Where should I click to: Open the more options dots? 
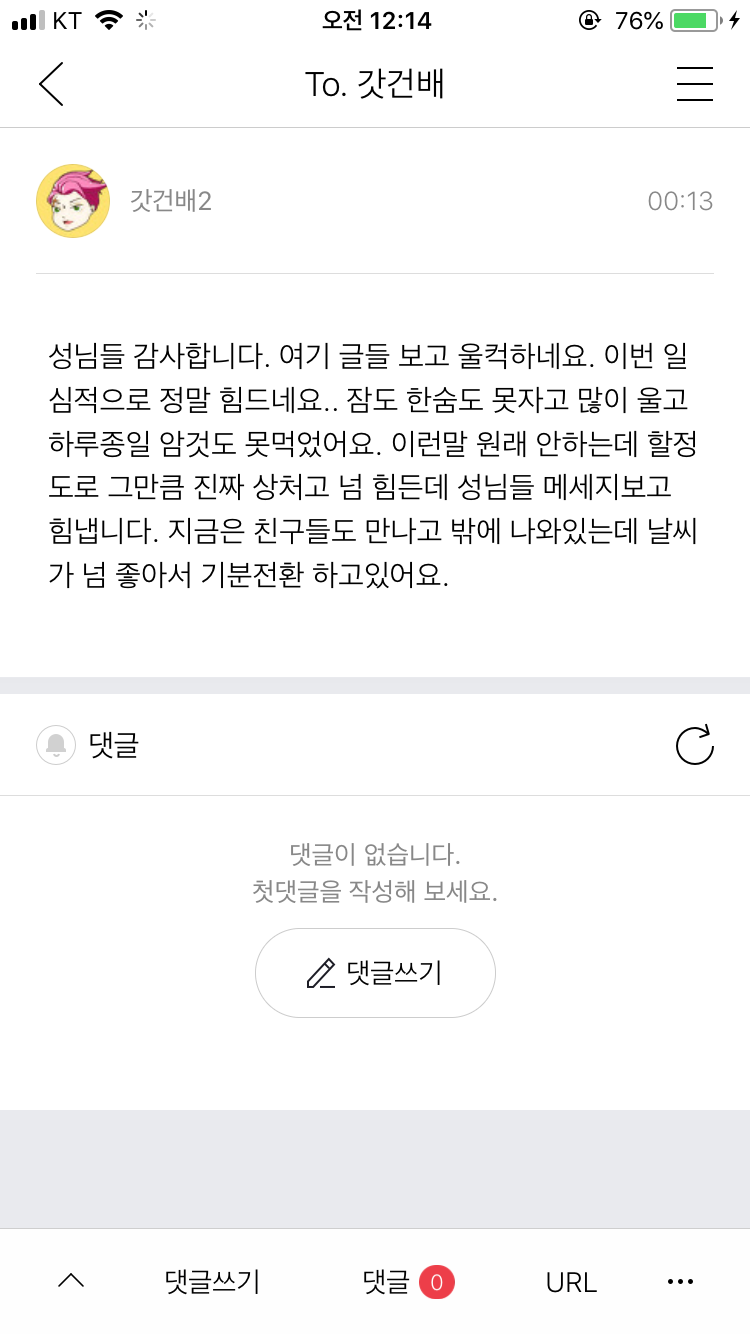click(x=680, y=1281)
